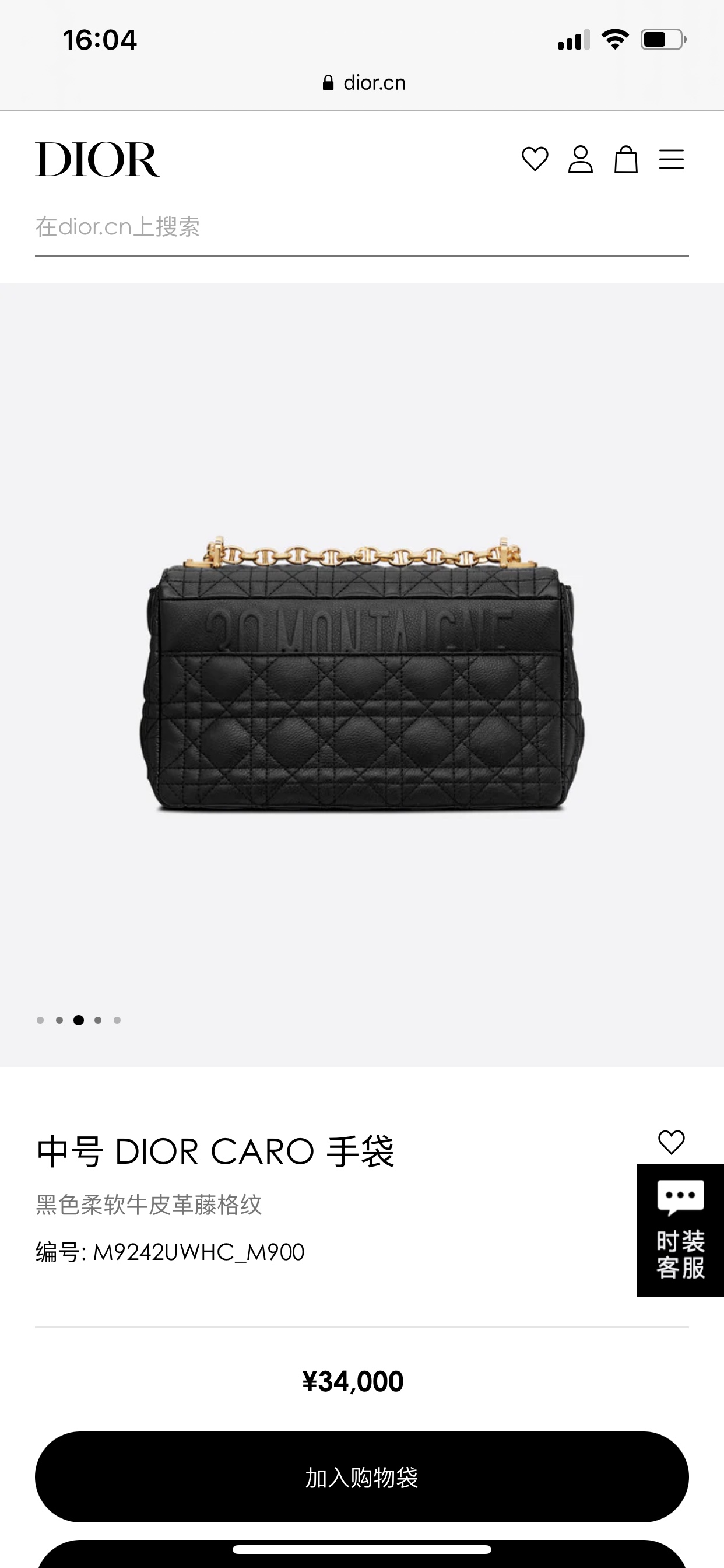
Task: Open the hamburger menu
Action: pyautogui.click(x=671, y=159)
